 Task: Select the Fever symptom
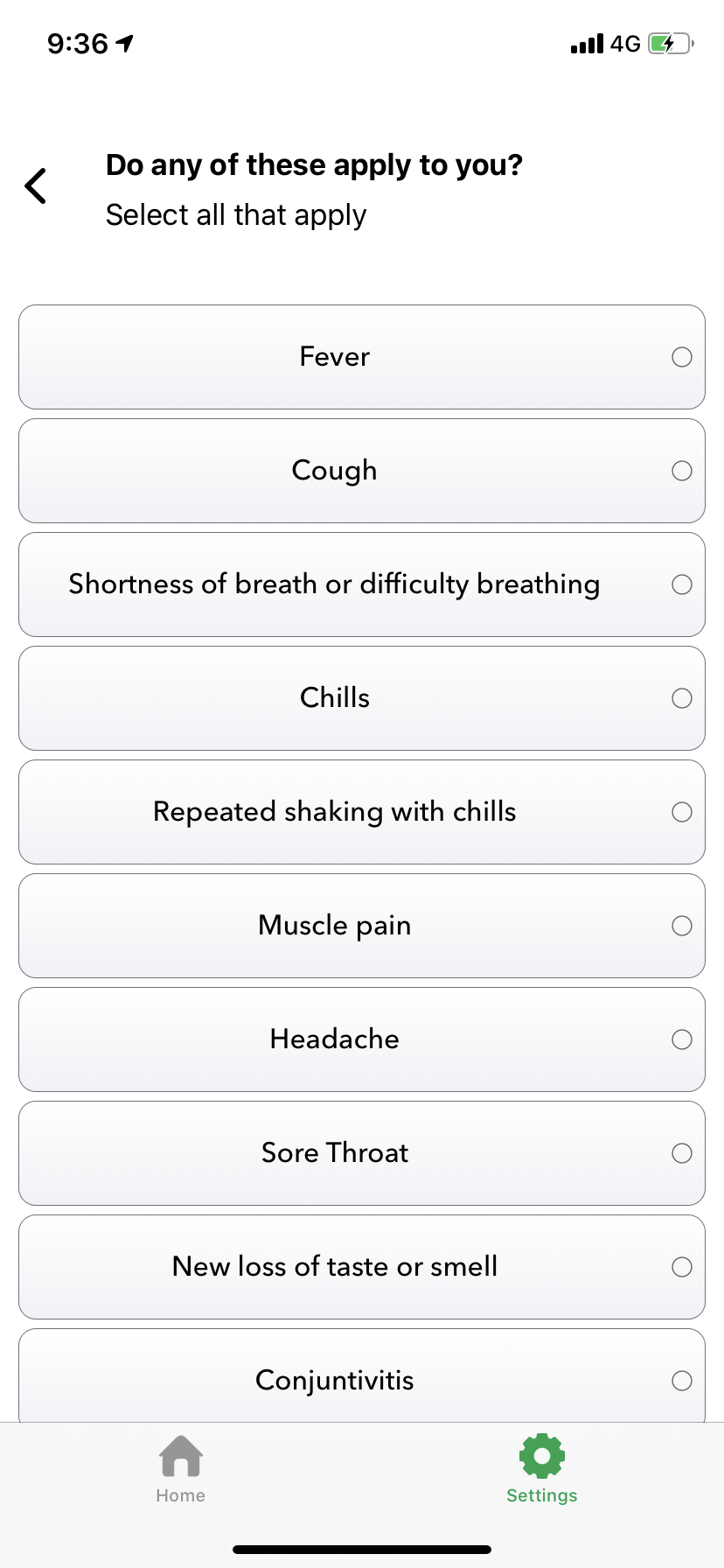tap(361, 357)
